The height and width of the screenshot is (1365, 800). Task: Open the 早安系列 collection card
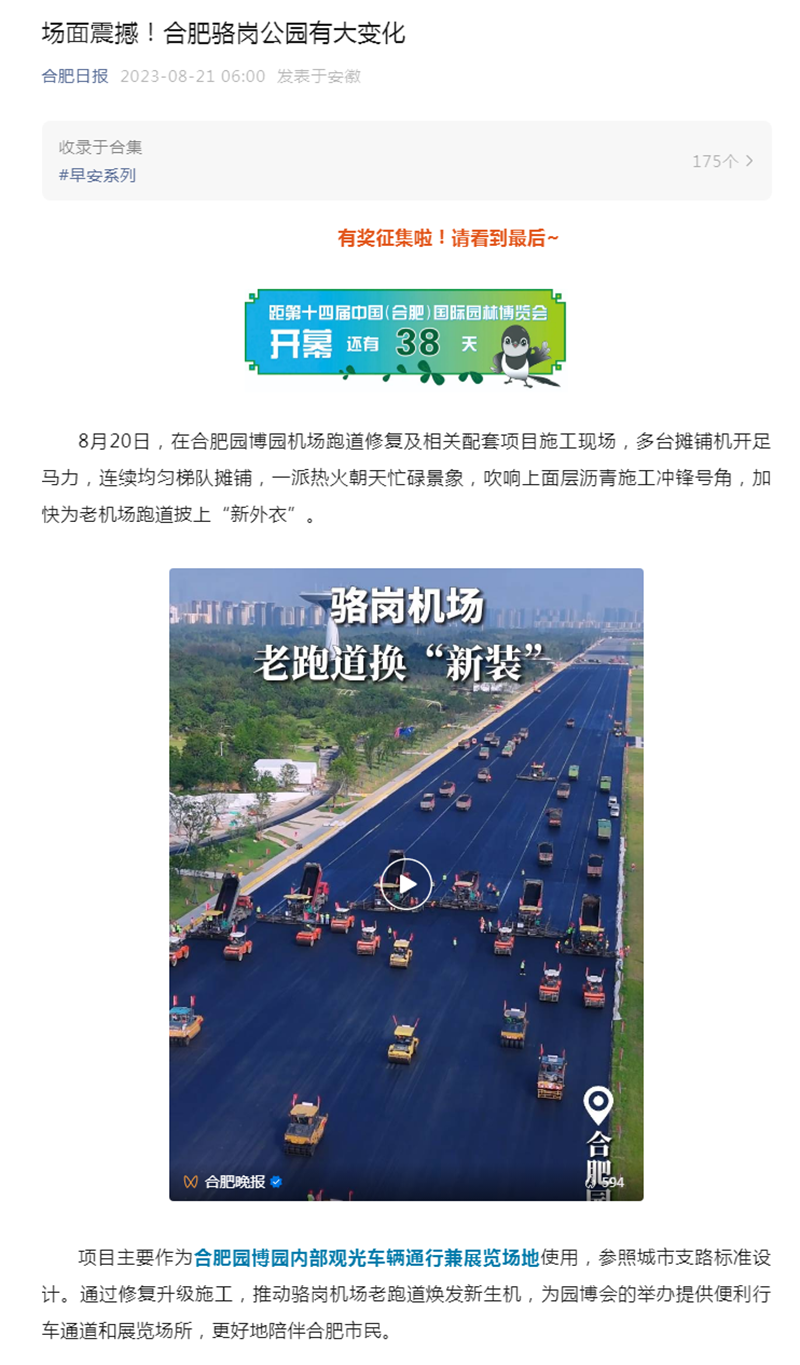coord(406,161)
